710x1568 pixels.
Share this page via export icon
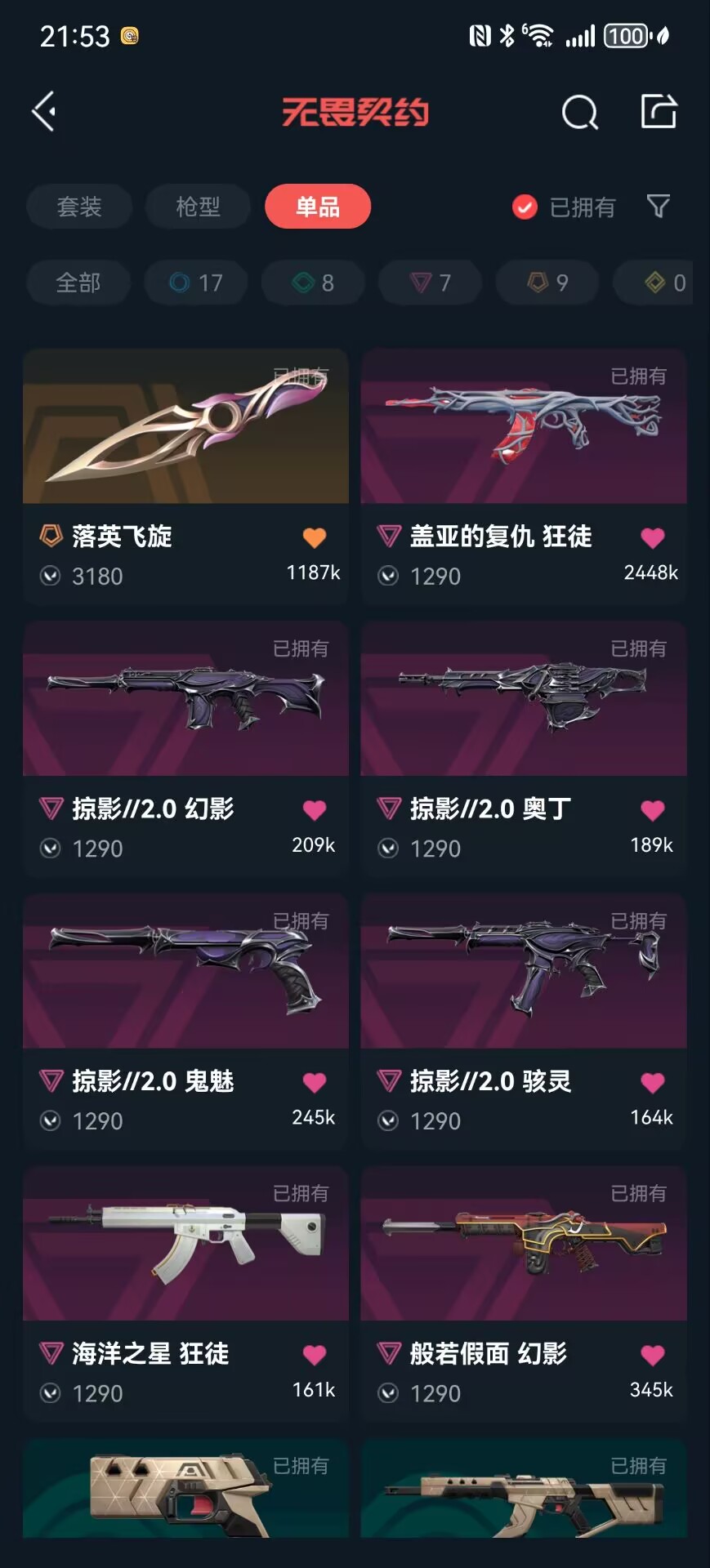click(x=659, y=111)
